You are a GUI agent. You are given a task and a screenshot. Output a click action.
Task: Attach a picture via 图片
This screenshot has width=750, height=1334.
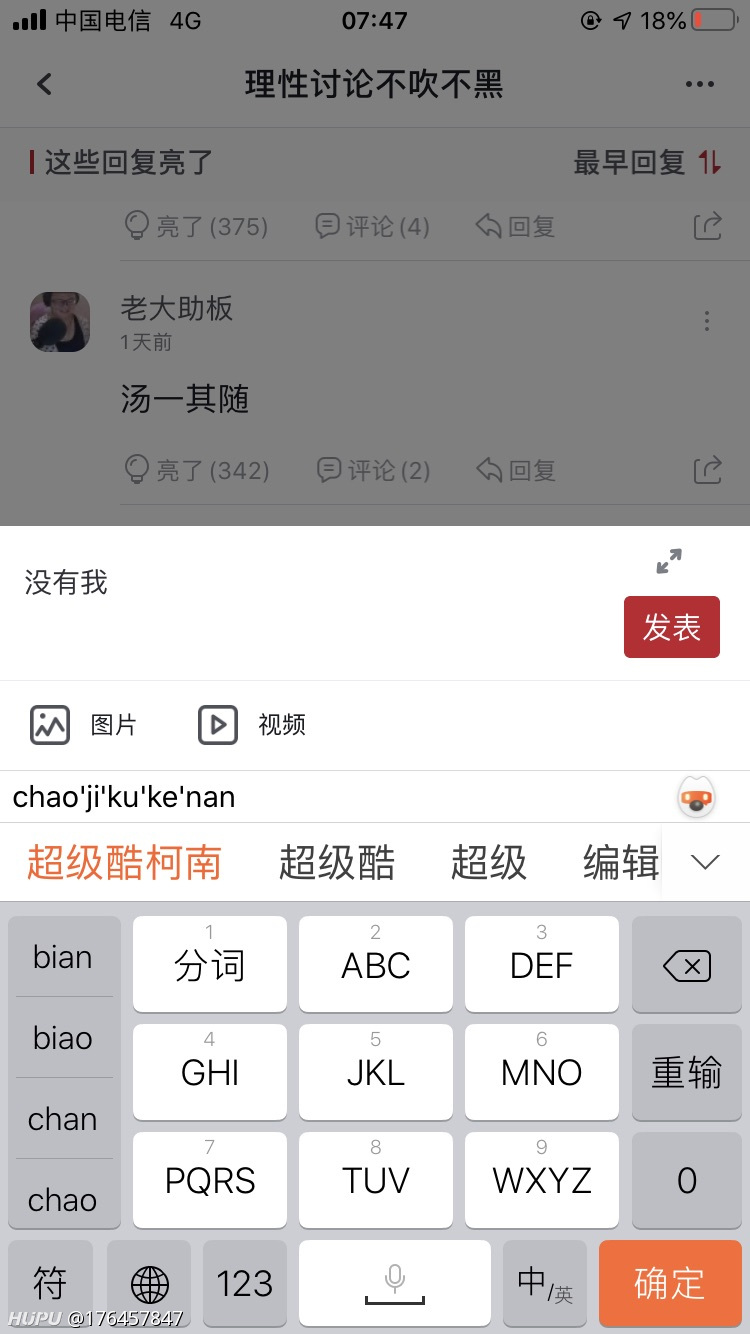click(x=83, y=725)
